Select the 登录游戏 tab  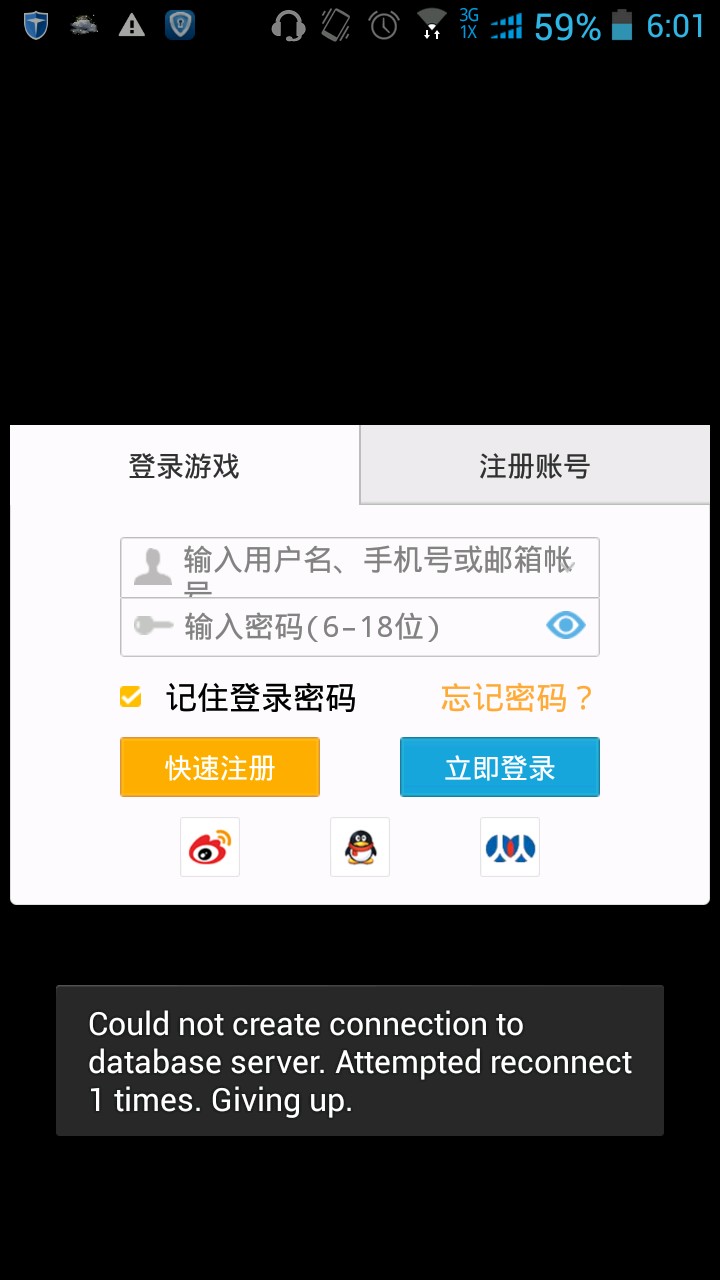[x=184, y=466]
